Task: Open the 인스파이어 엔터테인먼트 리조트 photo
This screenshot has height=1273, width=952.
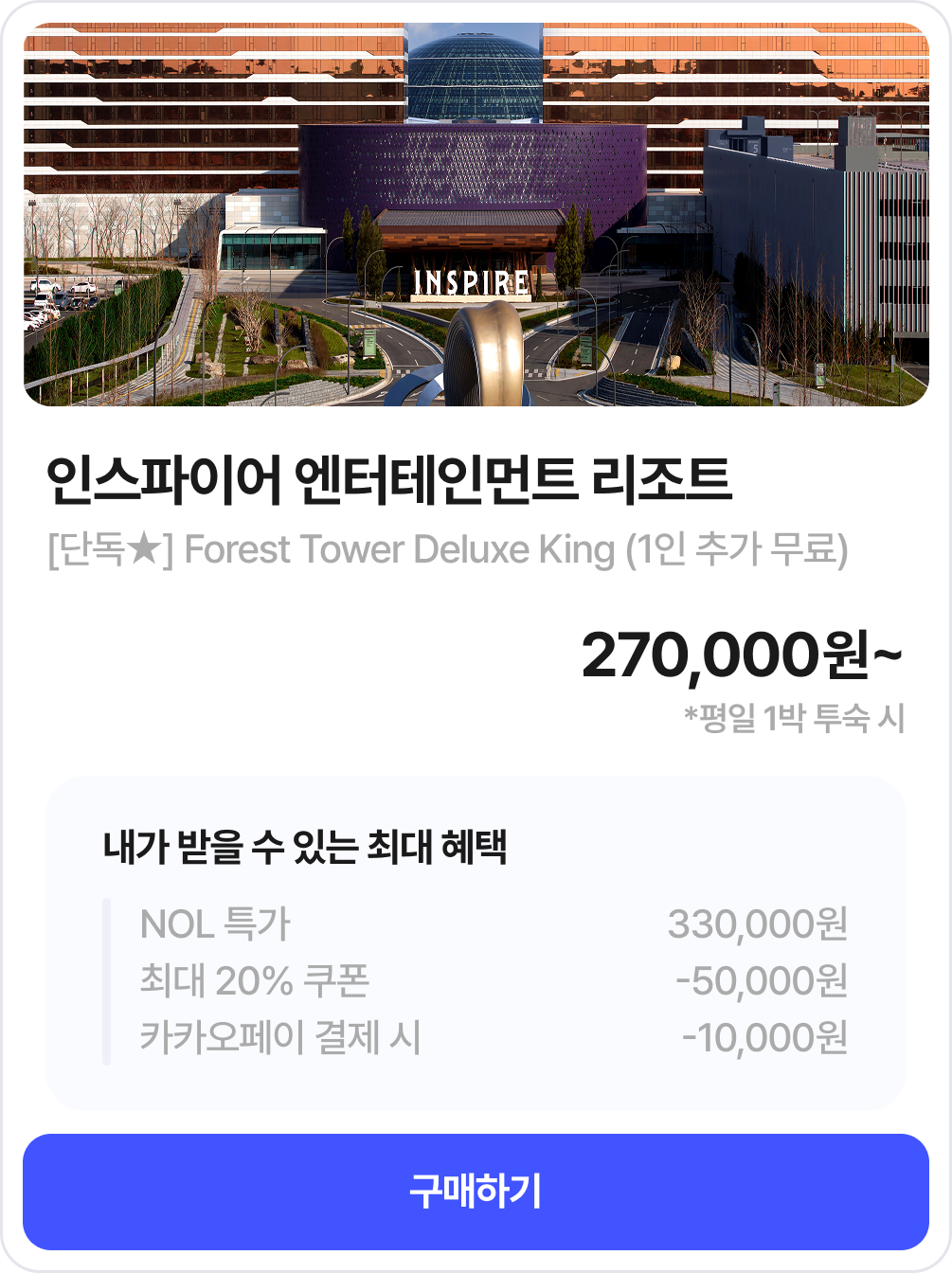Action: click(476, 215)
